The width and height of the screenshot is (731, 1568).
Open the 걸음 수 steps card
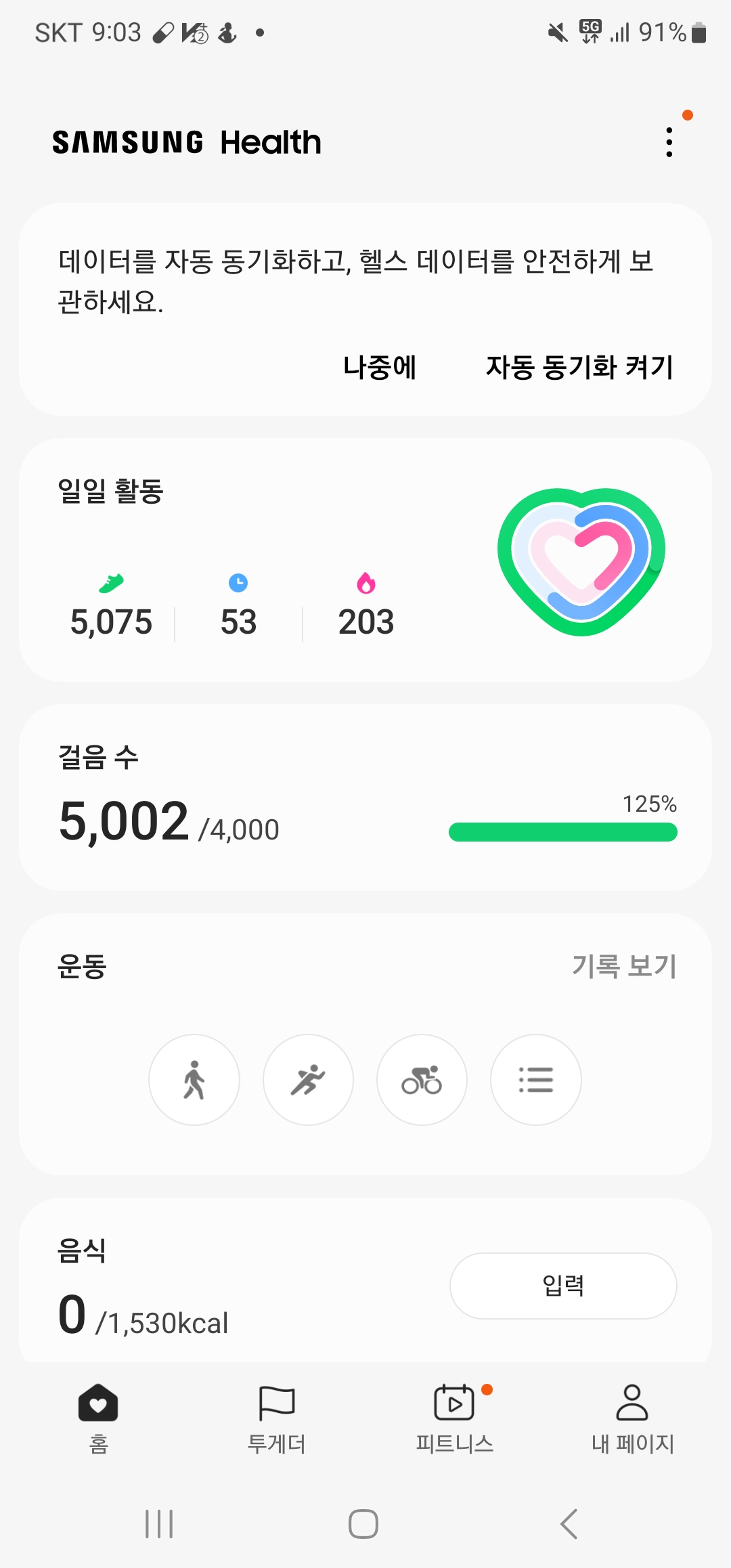(x=365, y=798)
